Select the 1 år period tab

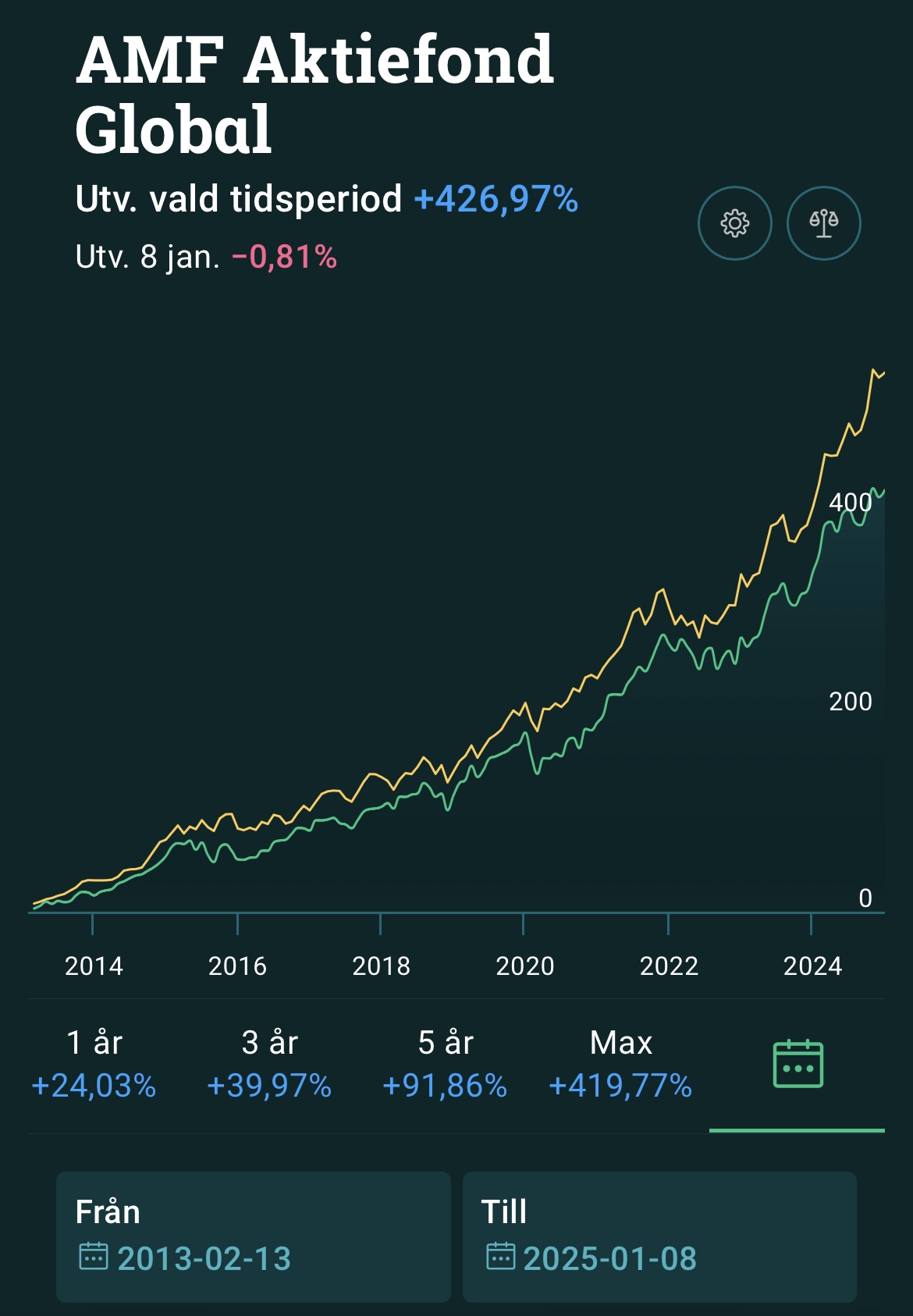pyautogui.click(x=94, y=1064)
